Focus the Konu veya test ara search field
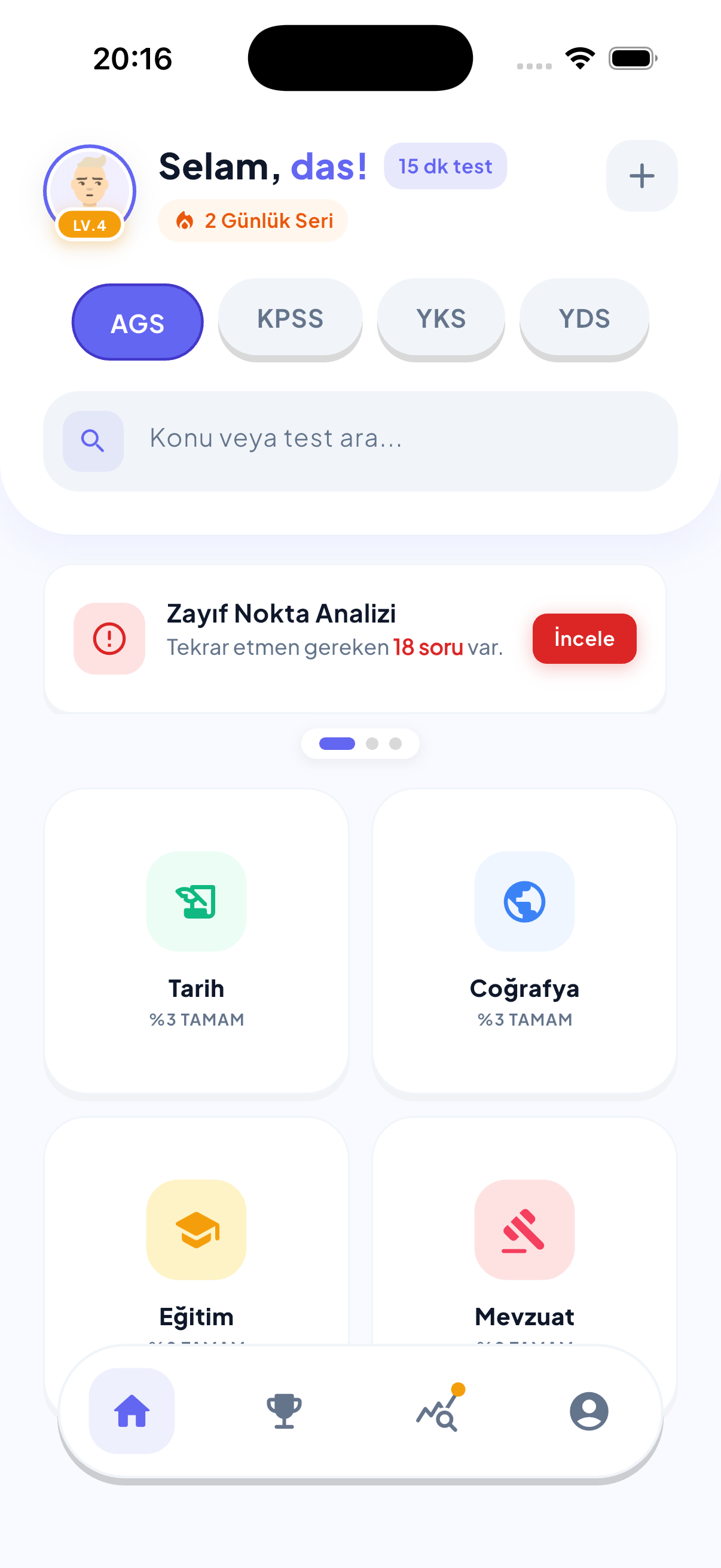721x1568 pixels. [x=389, y=440]
